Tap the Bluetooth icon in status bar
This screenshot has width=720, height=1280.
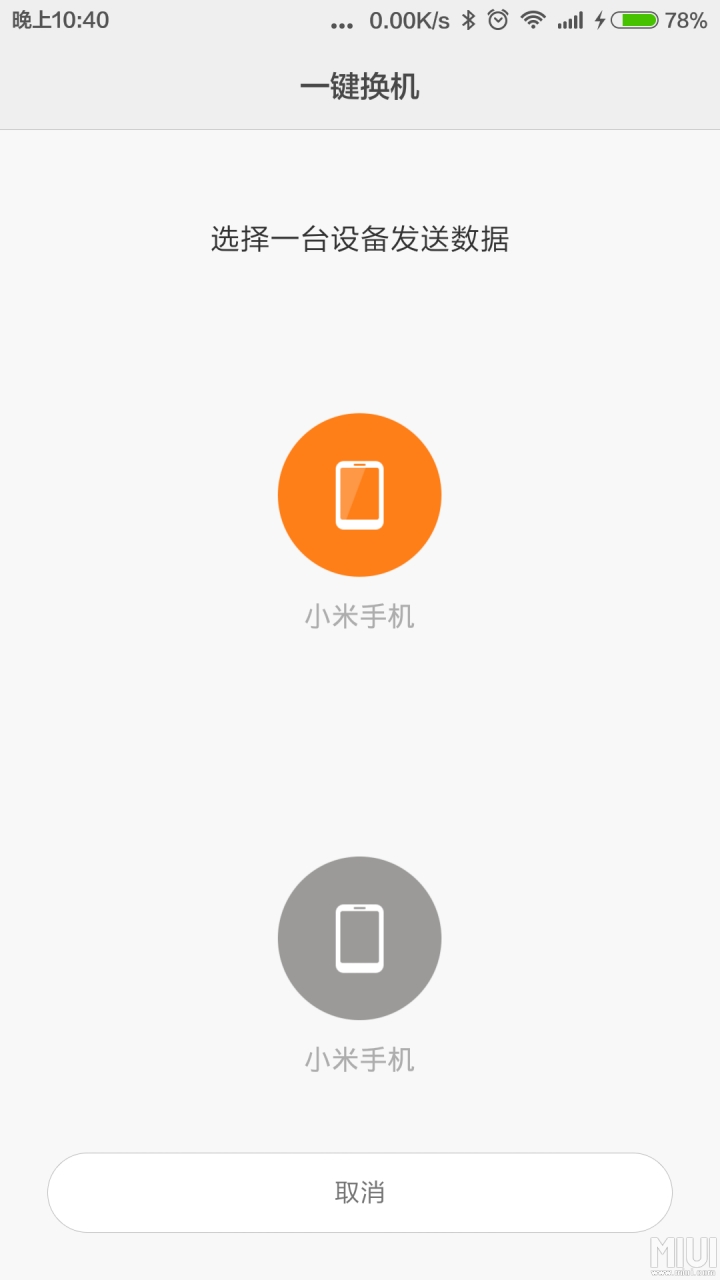pos(471,18)
